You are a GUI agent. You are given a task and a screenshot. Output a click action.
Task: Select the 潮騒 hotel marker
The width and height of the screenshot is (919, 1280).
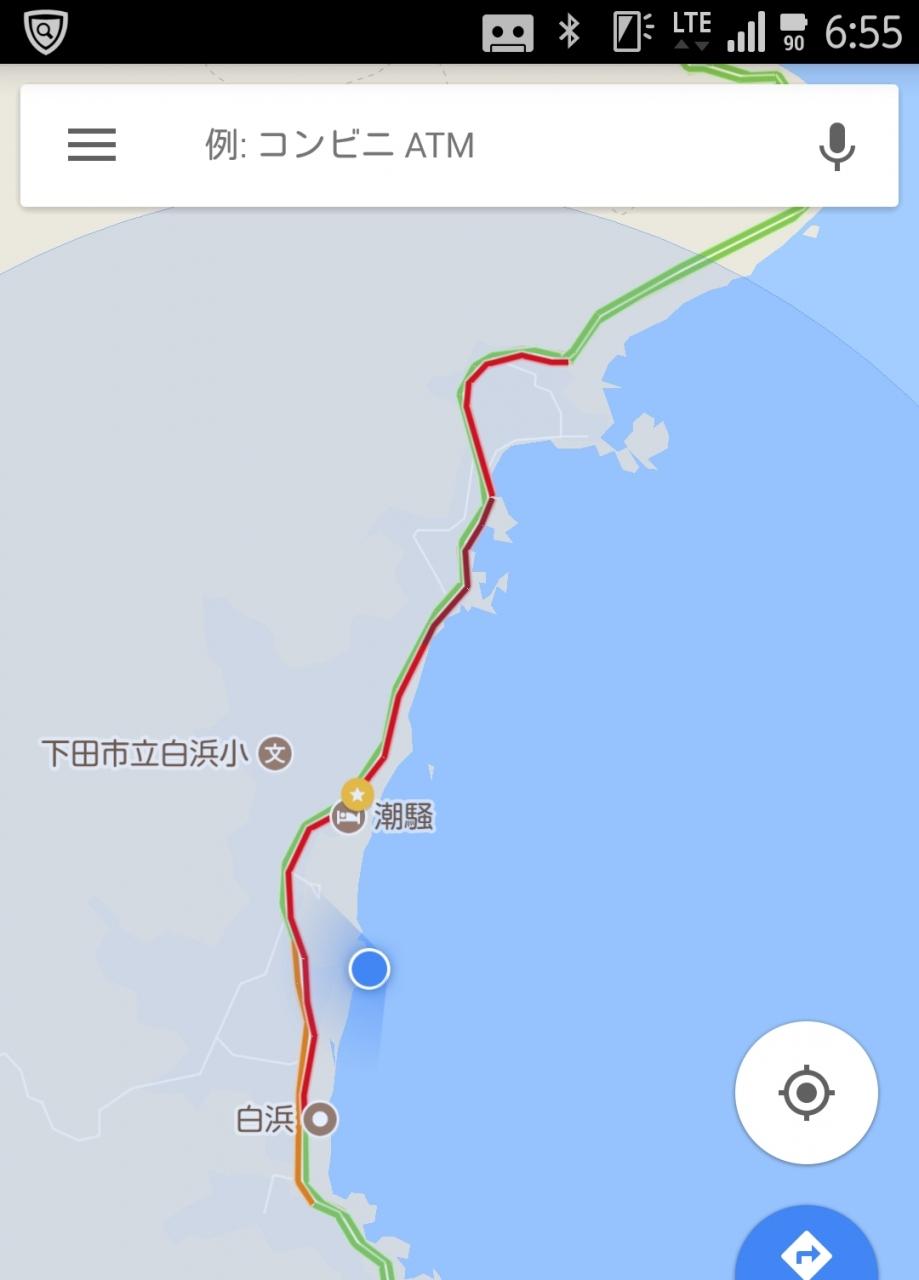point(348,817)
